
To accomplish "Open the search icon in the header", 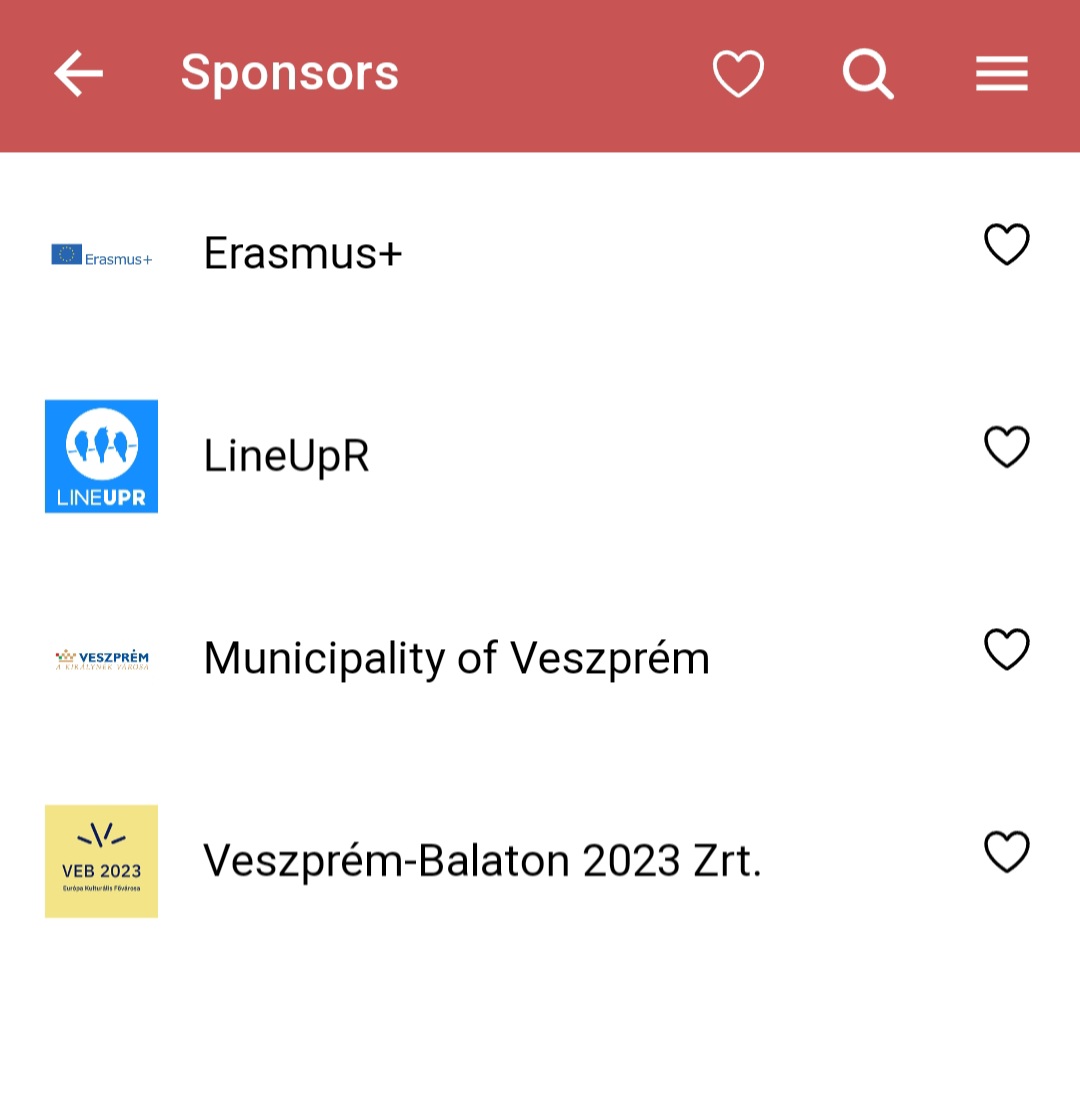I will click(867, 74).
